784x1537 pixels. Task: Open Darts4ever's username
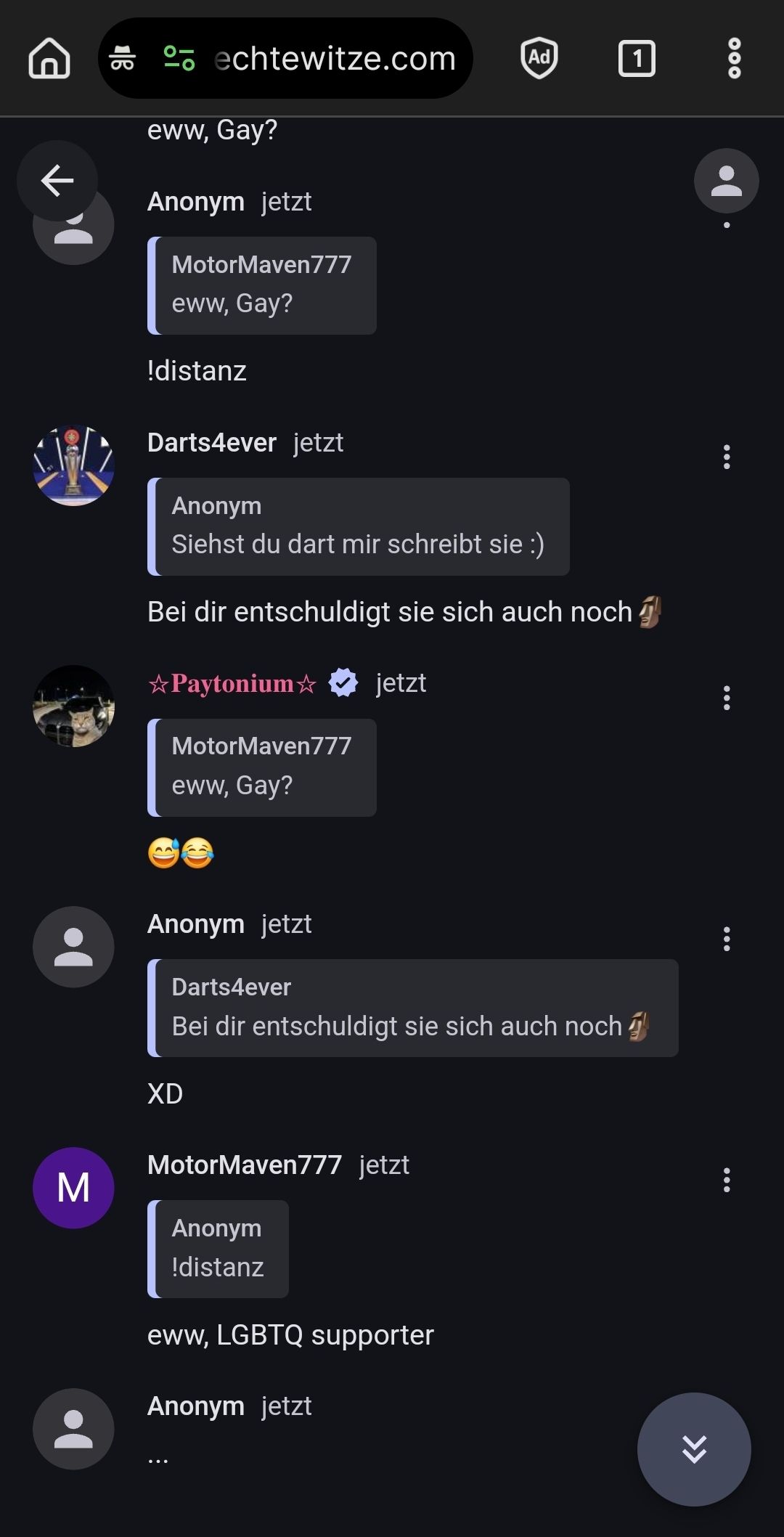tap(212, 443)
